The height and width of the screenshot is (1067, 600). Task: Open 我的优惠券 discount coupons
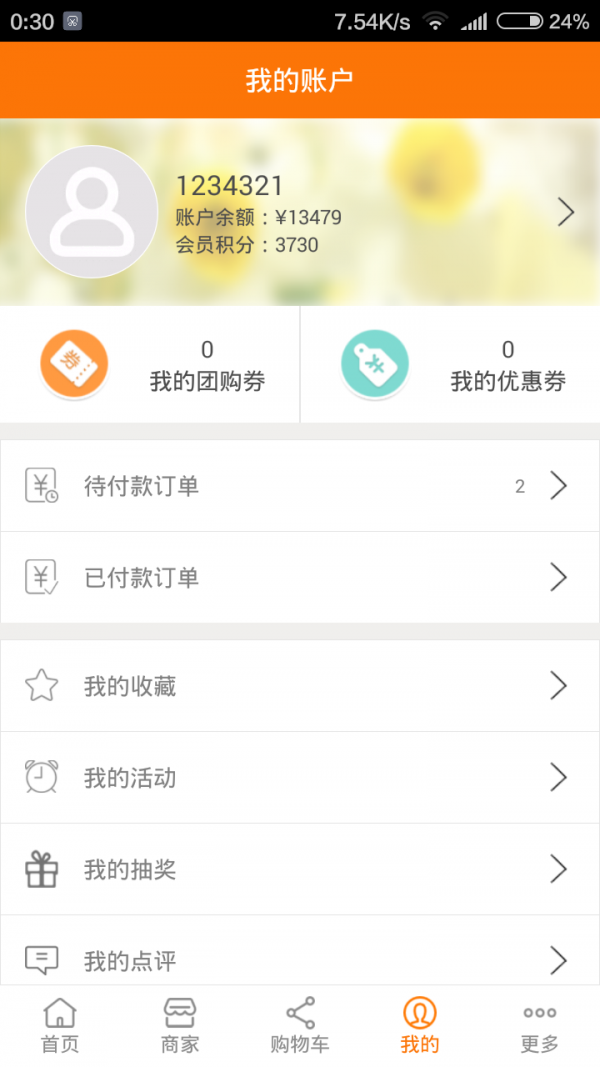coord(450,365)
